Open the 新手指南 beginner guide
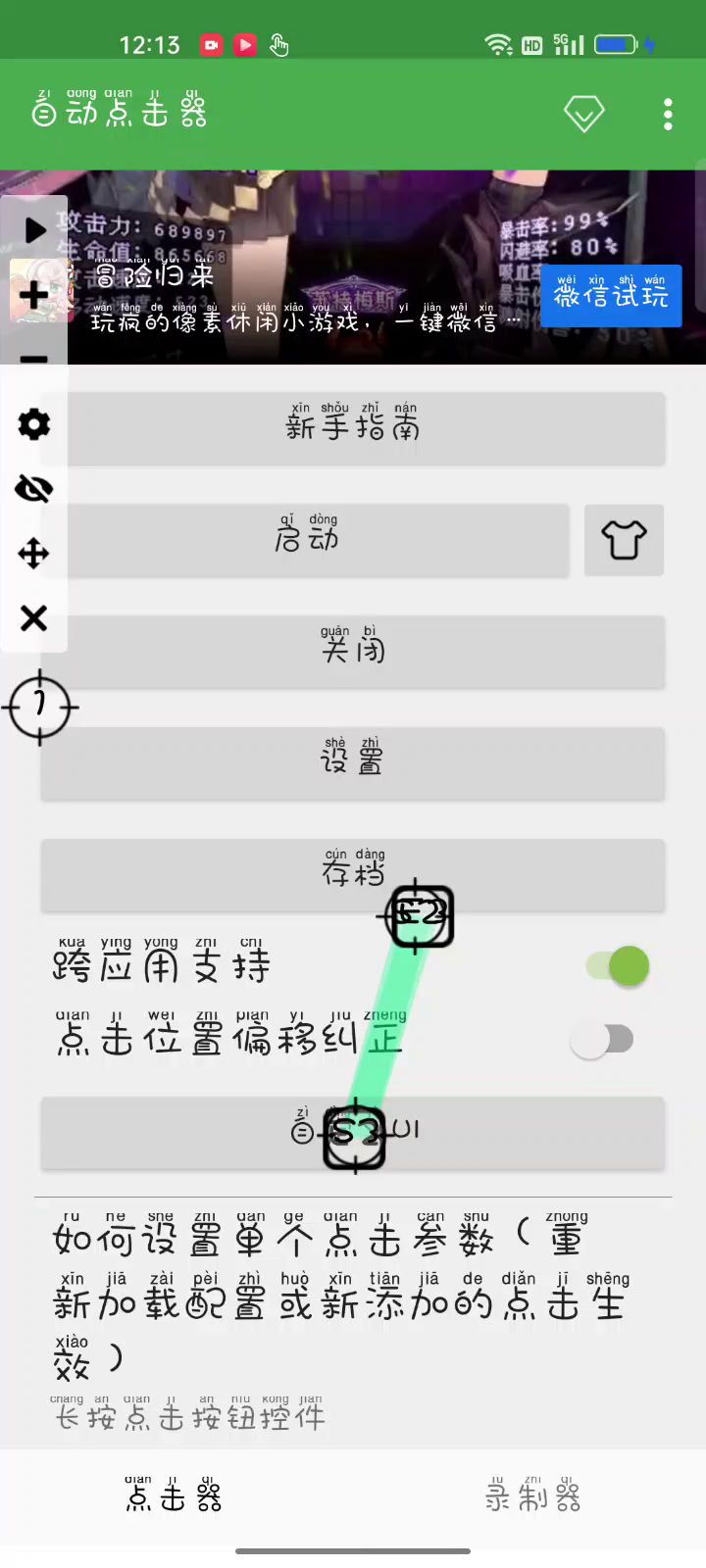 pos(353,428)
